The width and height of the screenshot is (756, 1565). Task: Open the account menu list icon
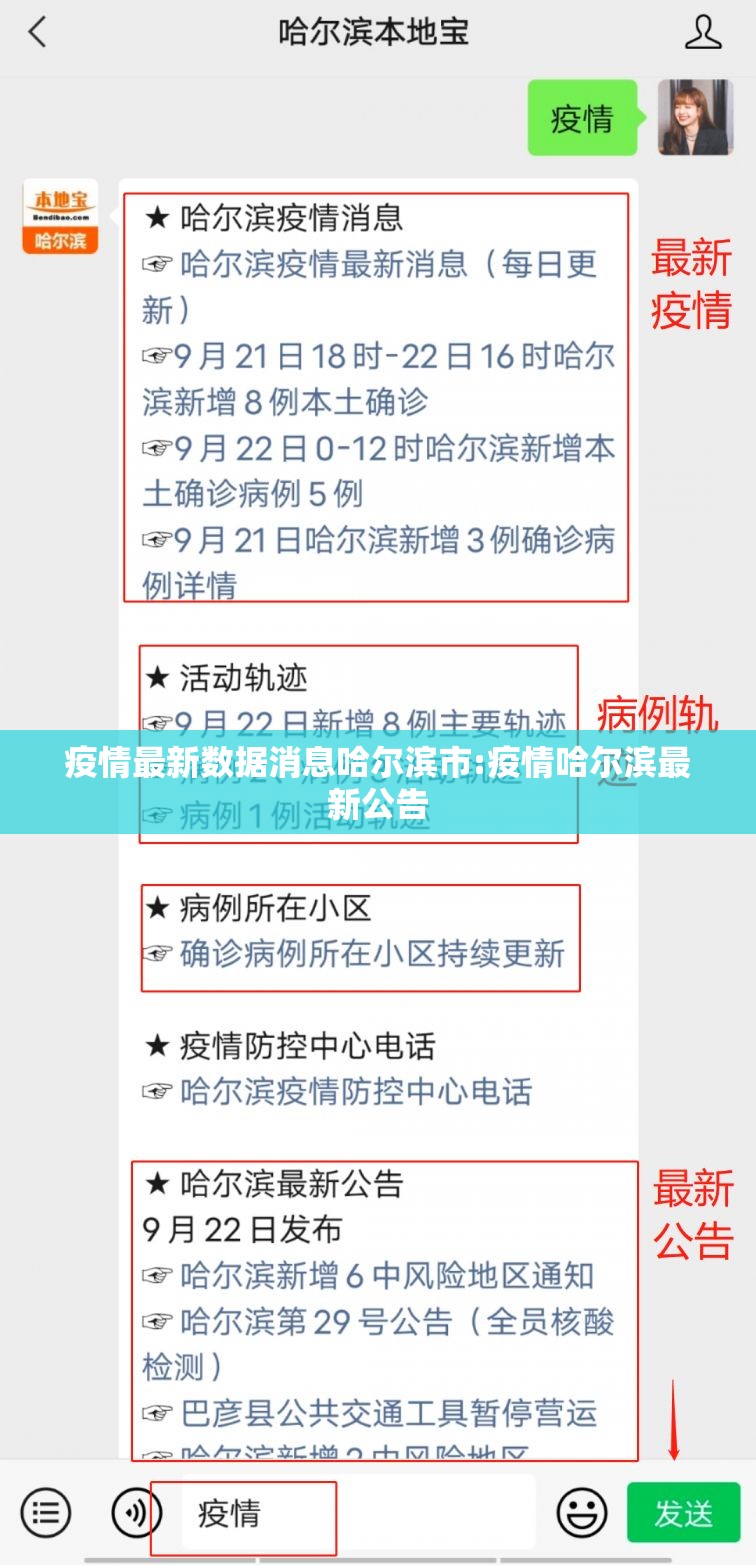coord(46,1512)
